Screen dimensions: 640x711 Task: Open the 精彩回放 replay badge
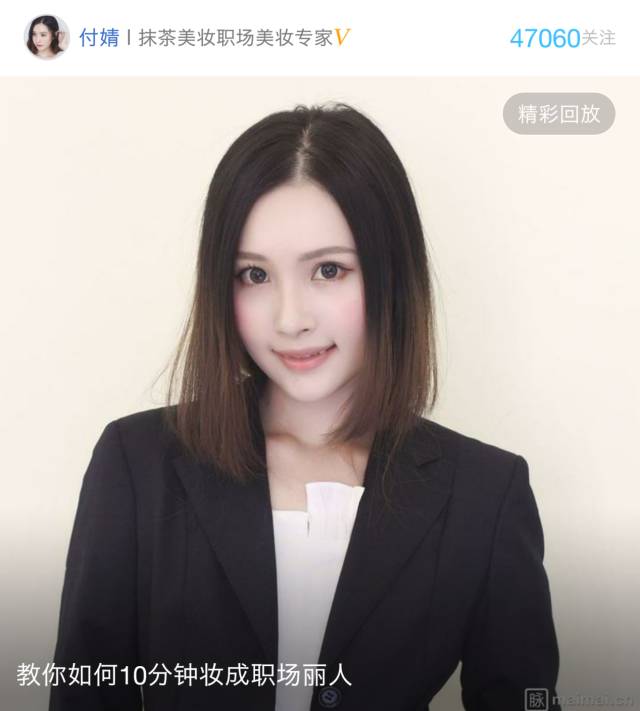pos(559,114)
